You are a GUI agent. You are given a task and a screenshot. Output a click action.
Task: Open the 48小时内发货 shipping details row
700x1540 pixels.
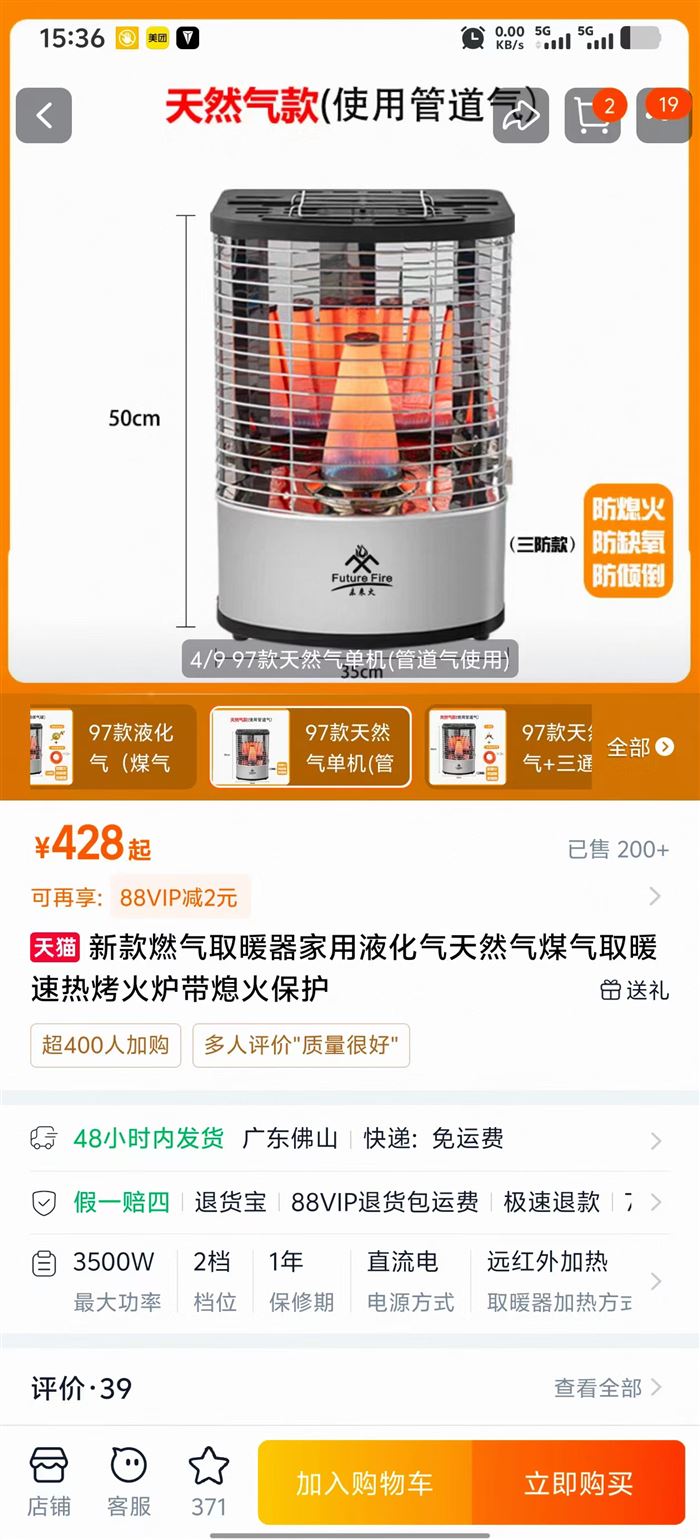[350, 1139]
